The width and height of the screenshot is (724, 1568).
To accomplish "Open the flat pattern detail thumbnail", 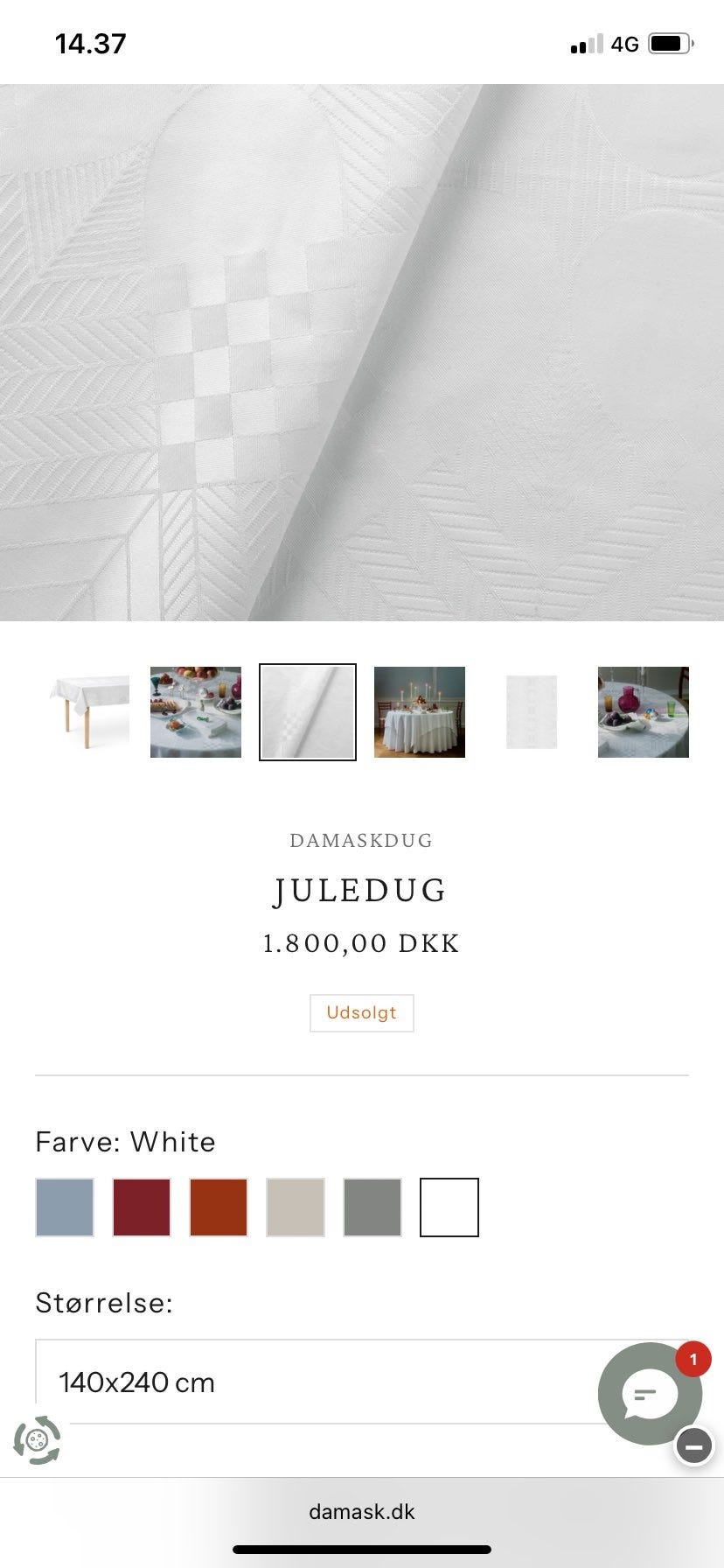I will pos(531,711).
